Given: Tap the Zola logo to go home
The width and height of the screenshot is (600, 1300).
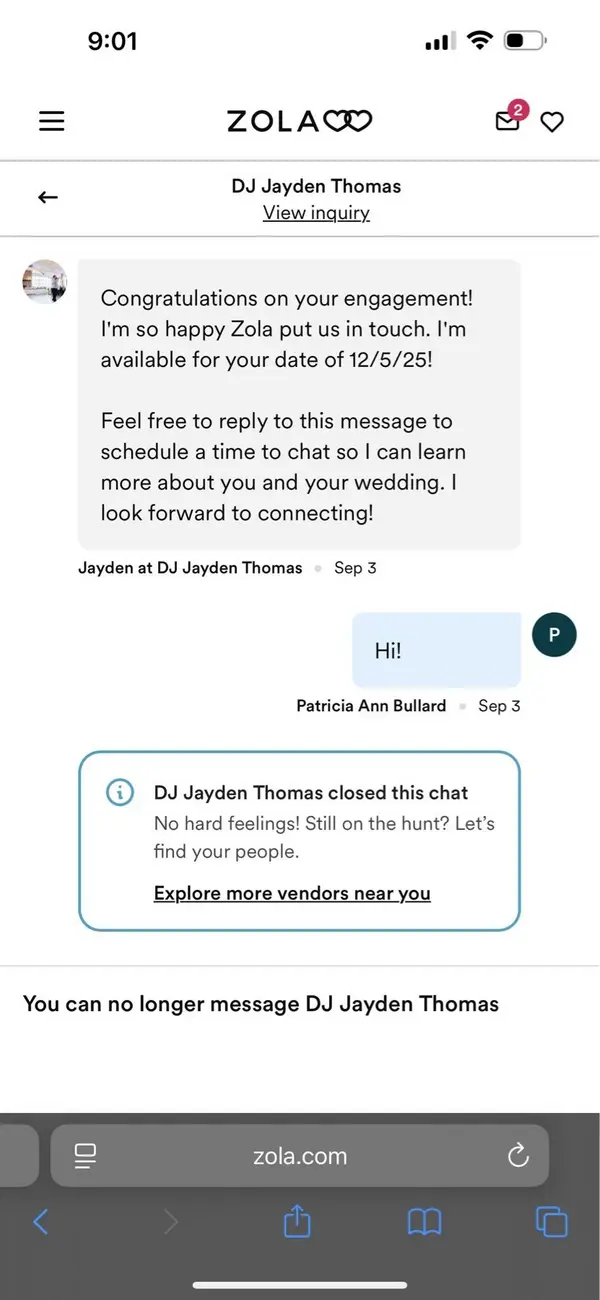Looking at the screenshot, I should pyautogui.click(x=300, y=121).
